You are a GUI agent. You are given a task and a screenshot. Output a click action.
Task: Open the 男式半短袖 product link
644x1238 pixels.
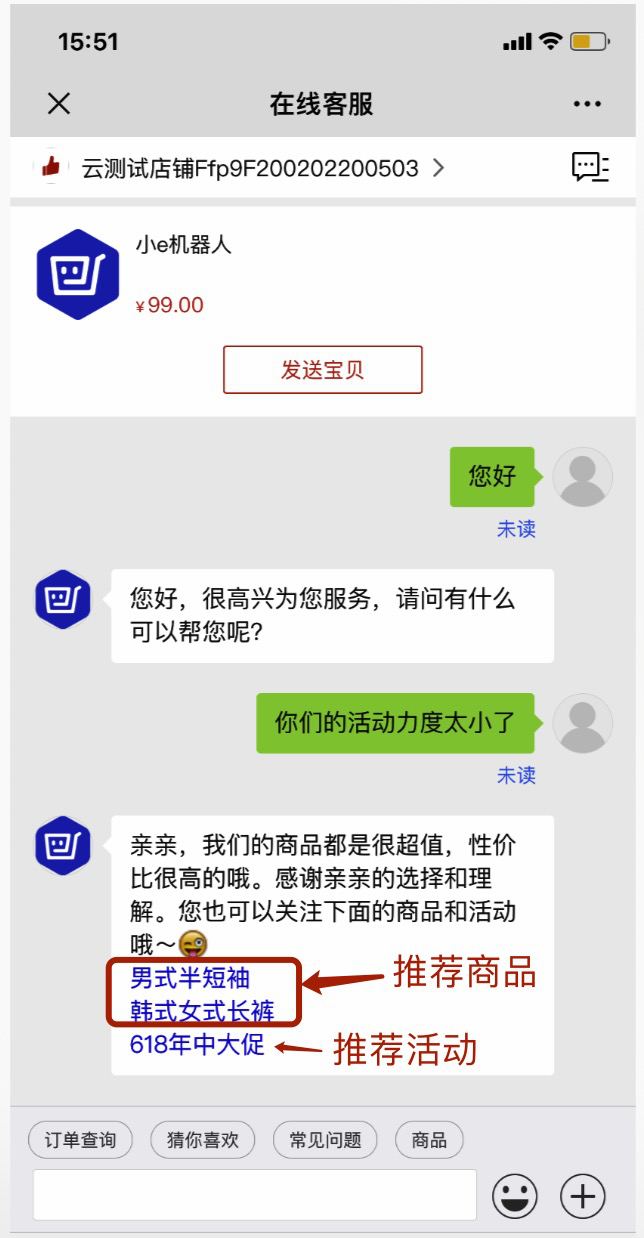(x=190, y=977)
